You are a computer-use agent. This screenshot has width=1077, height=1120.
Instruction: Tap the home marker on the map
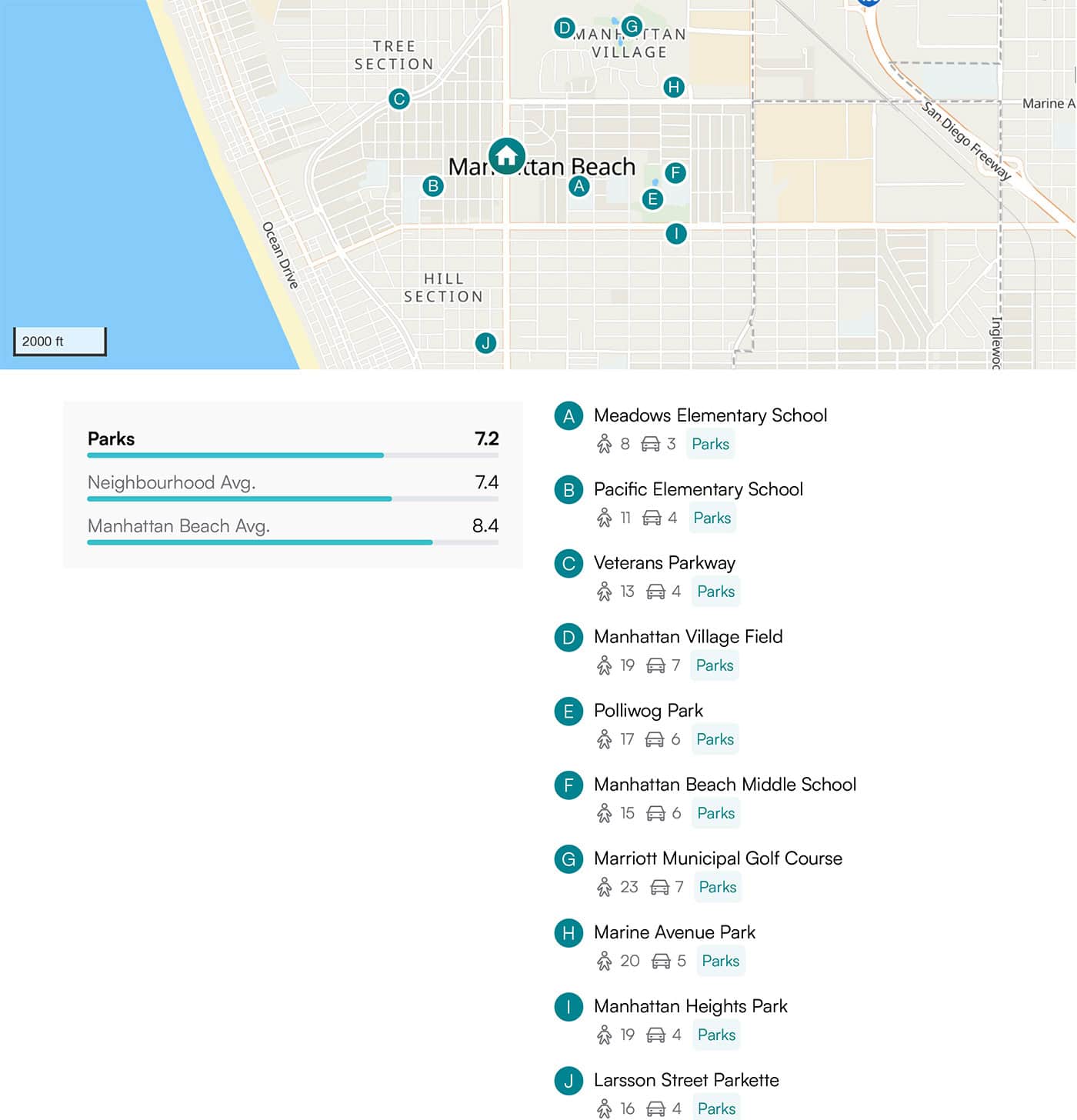pyautogui.click(x=507, y=156)
